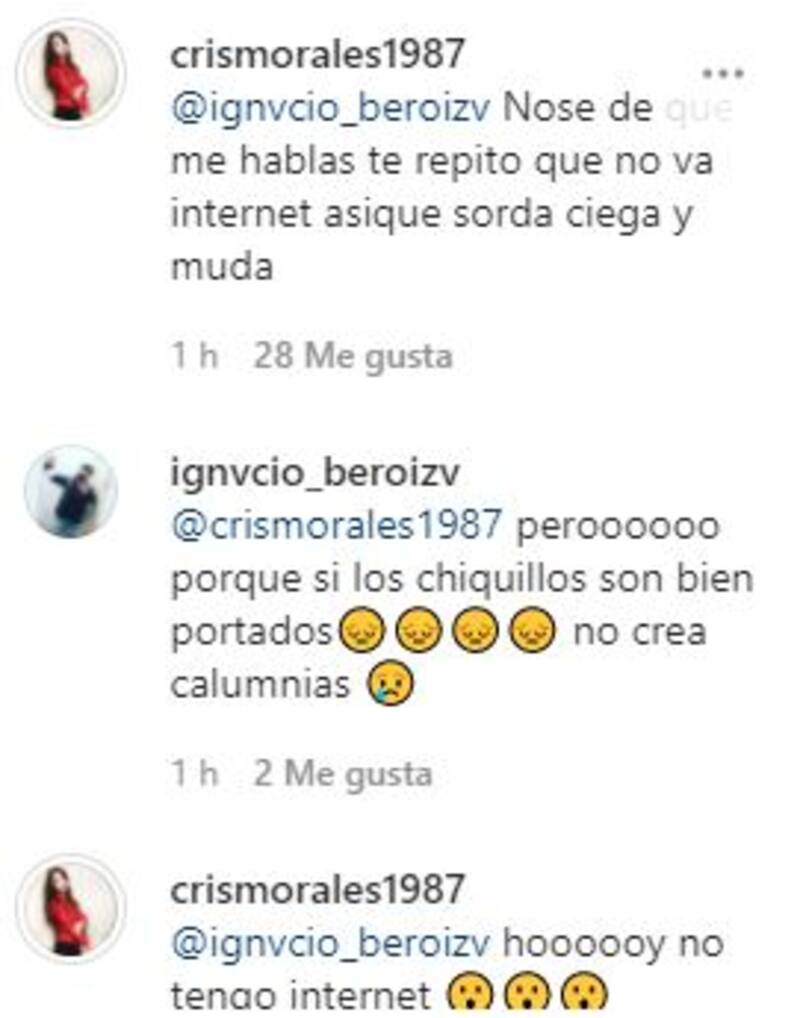Screen dimensions: 800x1018
Task: Tap the crismorales1987 username on the last comment
Action: tap(318, 889)
